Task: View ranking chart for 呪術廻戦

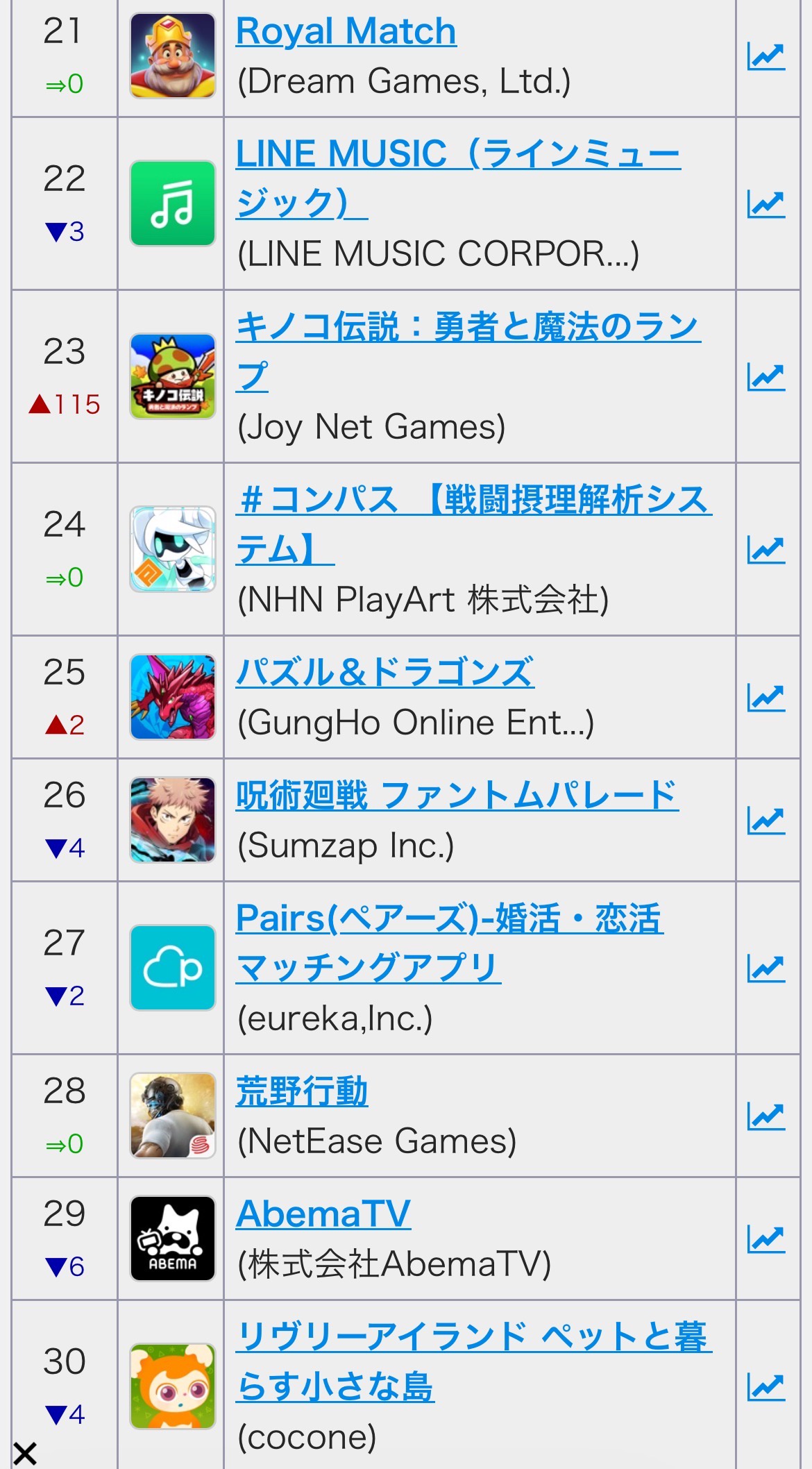Action: tap(766, 821)
